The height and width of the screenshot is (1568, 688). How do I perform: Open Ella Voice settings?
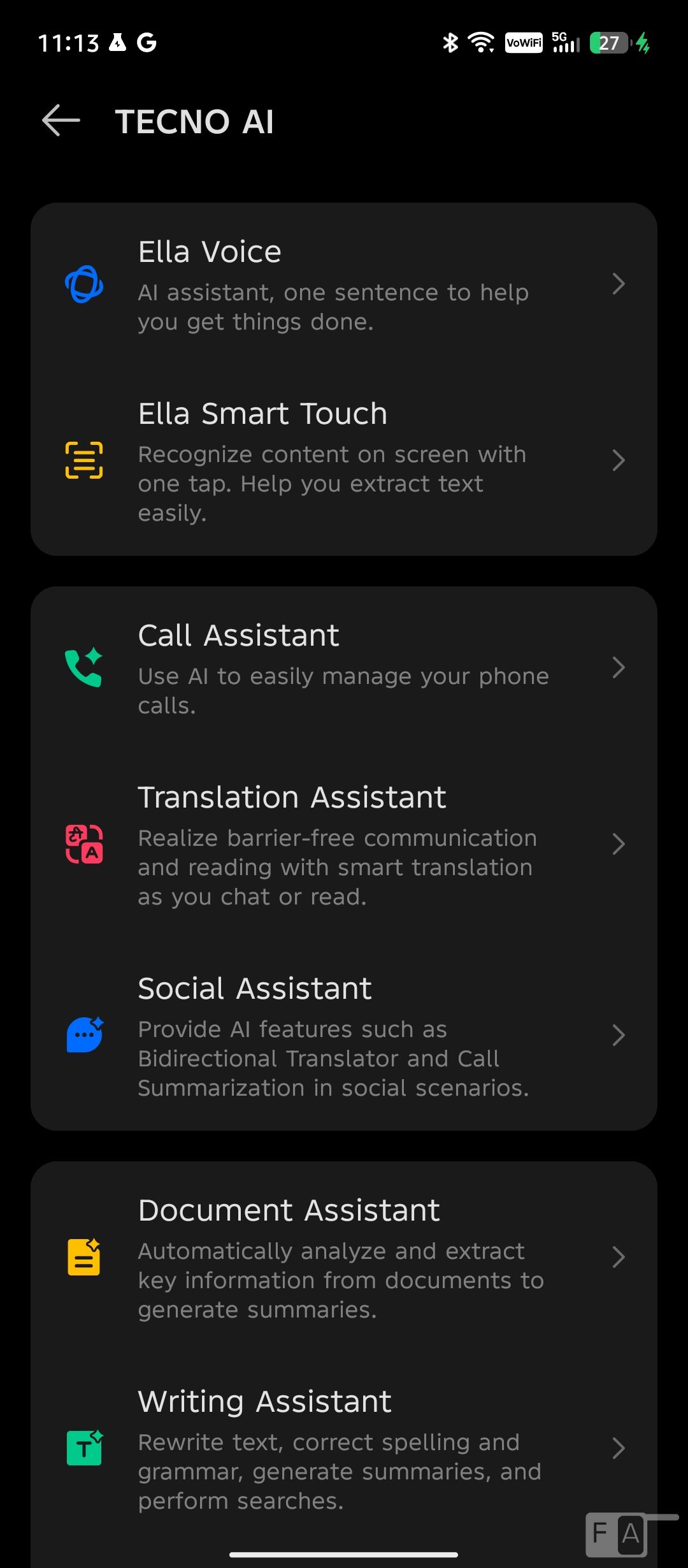[344, 284]
